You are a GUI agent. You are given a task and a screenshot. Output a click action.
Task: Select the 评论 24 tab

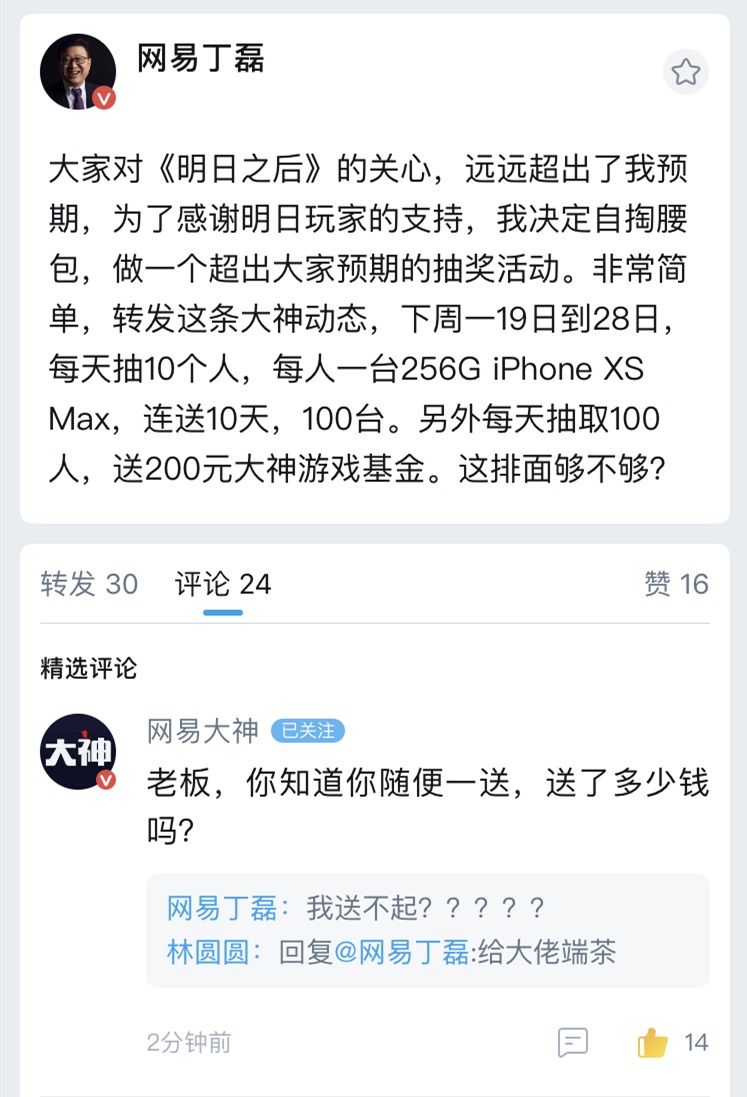pyautogui.click(x=222, y=585)
